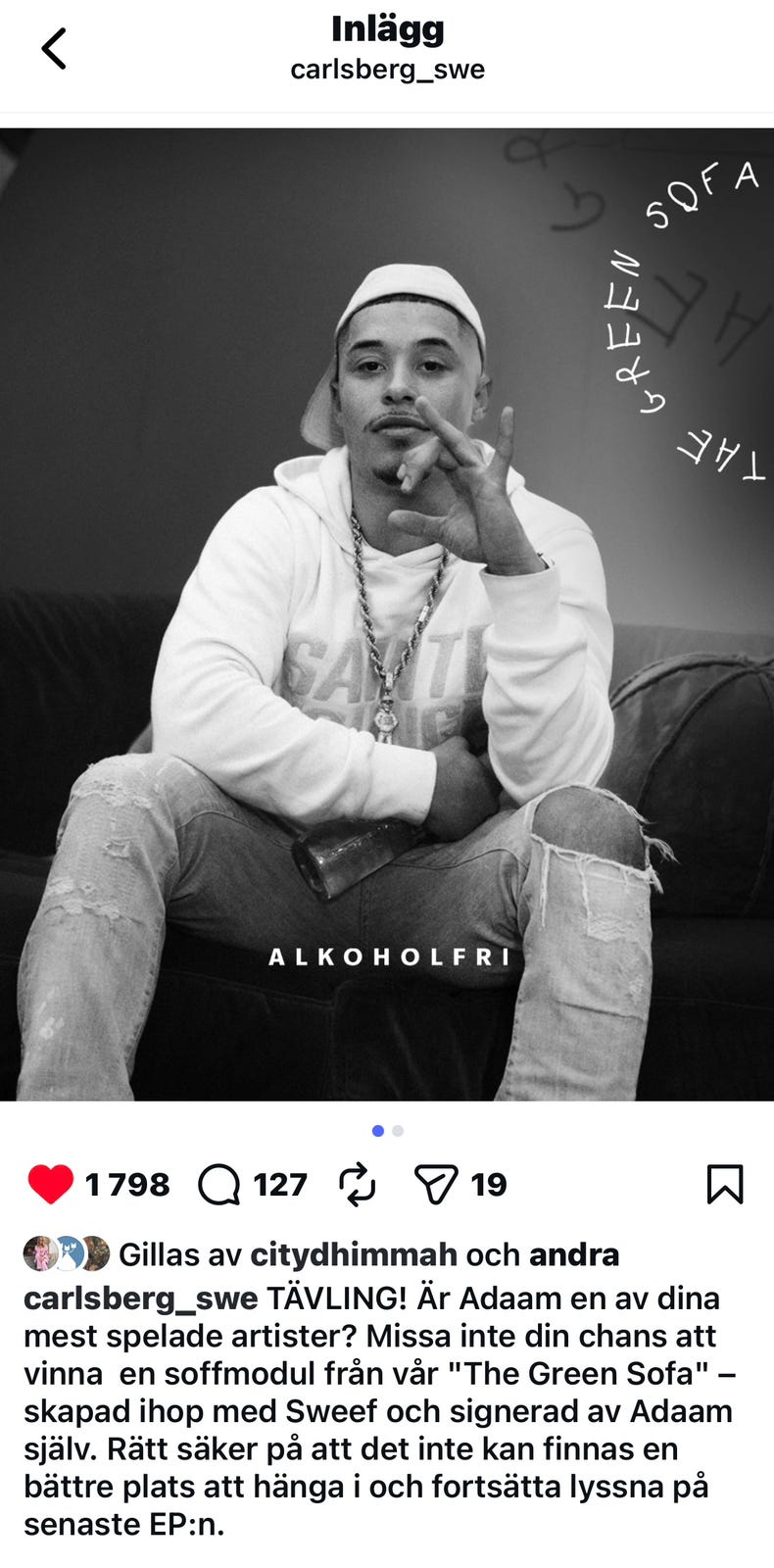Save the post with the bookmark icon
This screenshot has height=1568, width=774.
724,1184
